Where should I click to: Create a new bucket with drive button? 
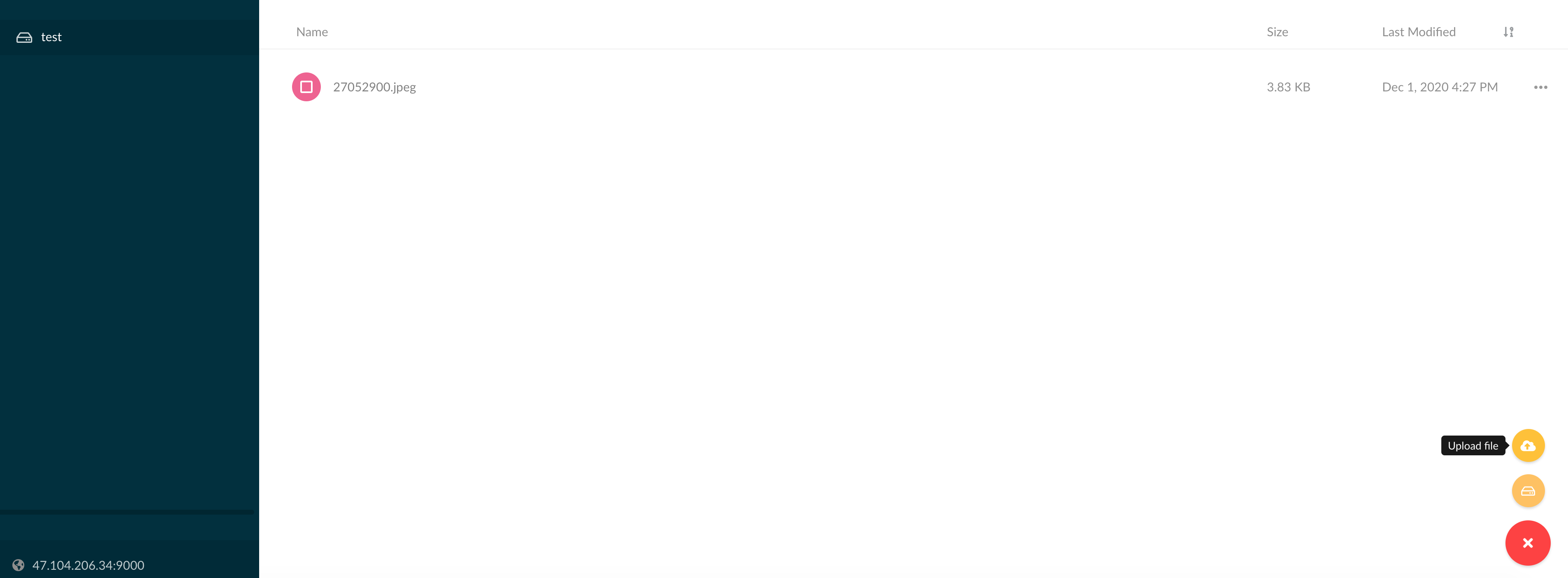pyautogui.click(x=1527, y=491)
